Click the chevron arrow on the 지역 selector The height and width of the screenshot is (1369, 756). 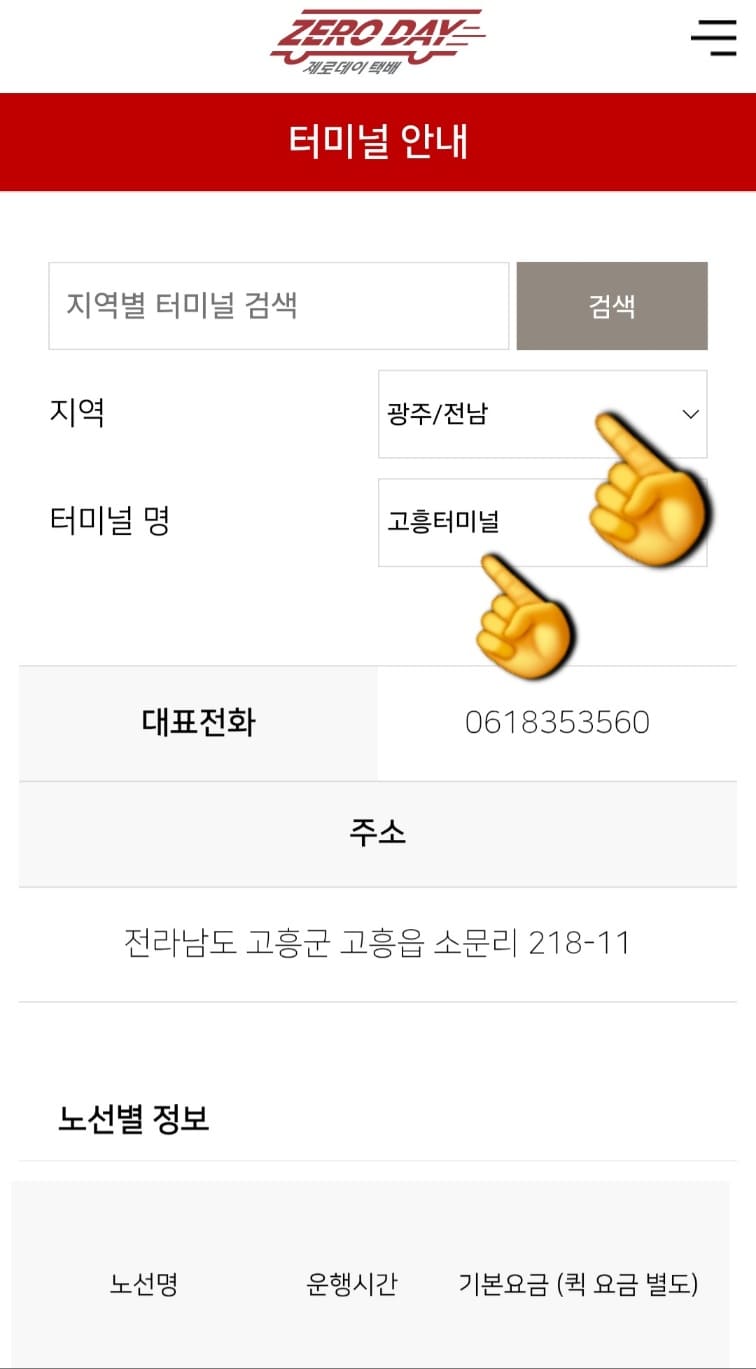click(692, 414)
